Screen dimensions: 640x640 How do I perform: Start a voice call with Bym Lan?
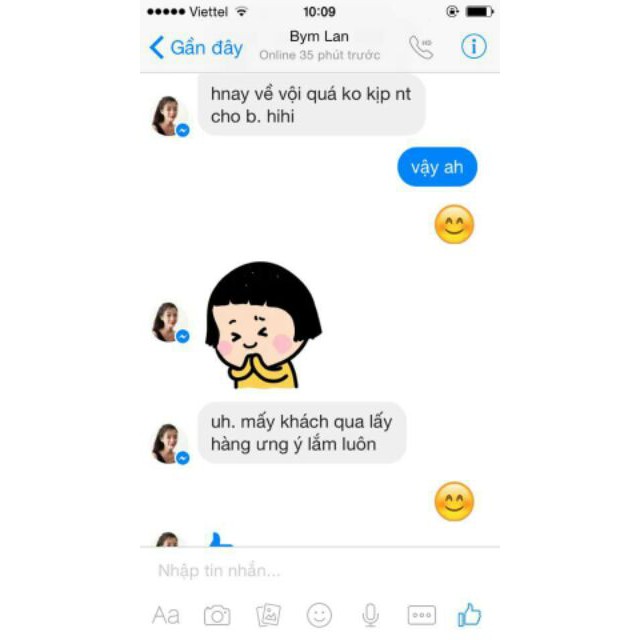click(421, 47)
